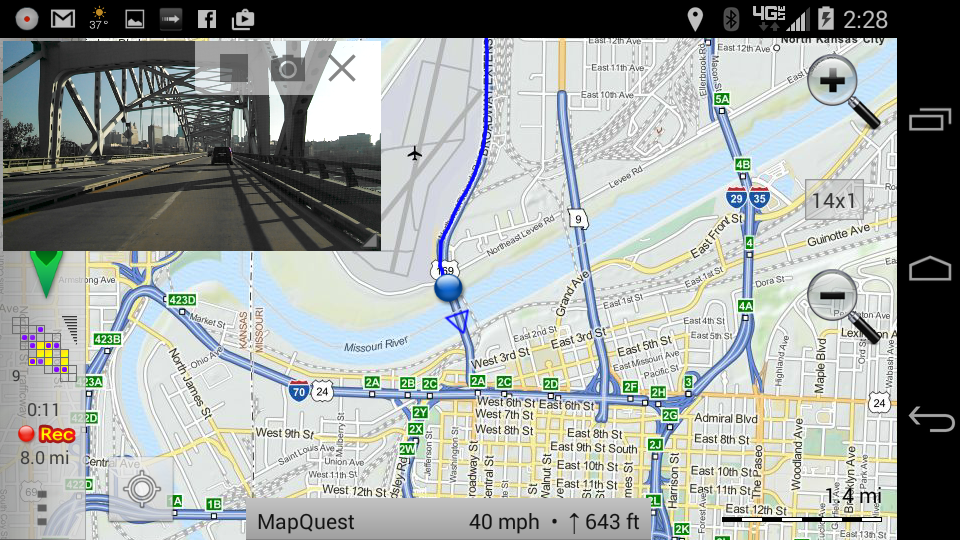The width and height of the screenshot is (960, 540).
Task: Open the menu dots at bottom left
Action: tap(41, 508)
